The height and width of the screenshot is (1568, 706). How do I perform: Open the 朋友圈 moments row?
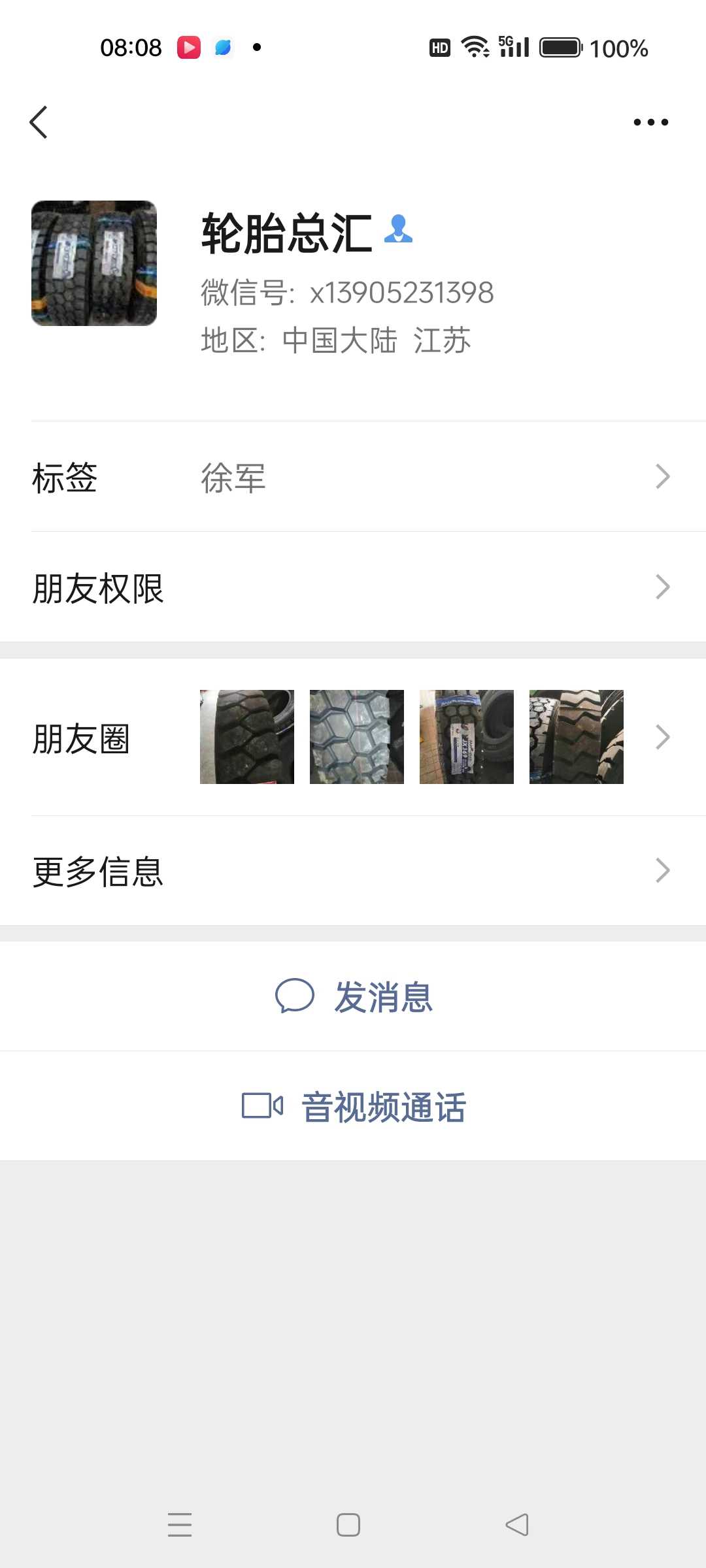[x=353, y=737]
